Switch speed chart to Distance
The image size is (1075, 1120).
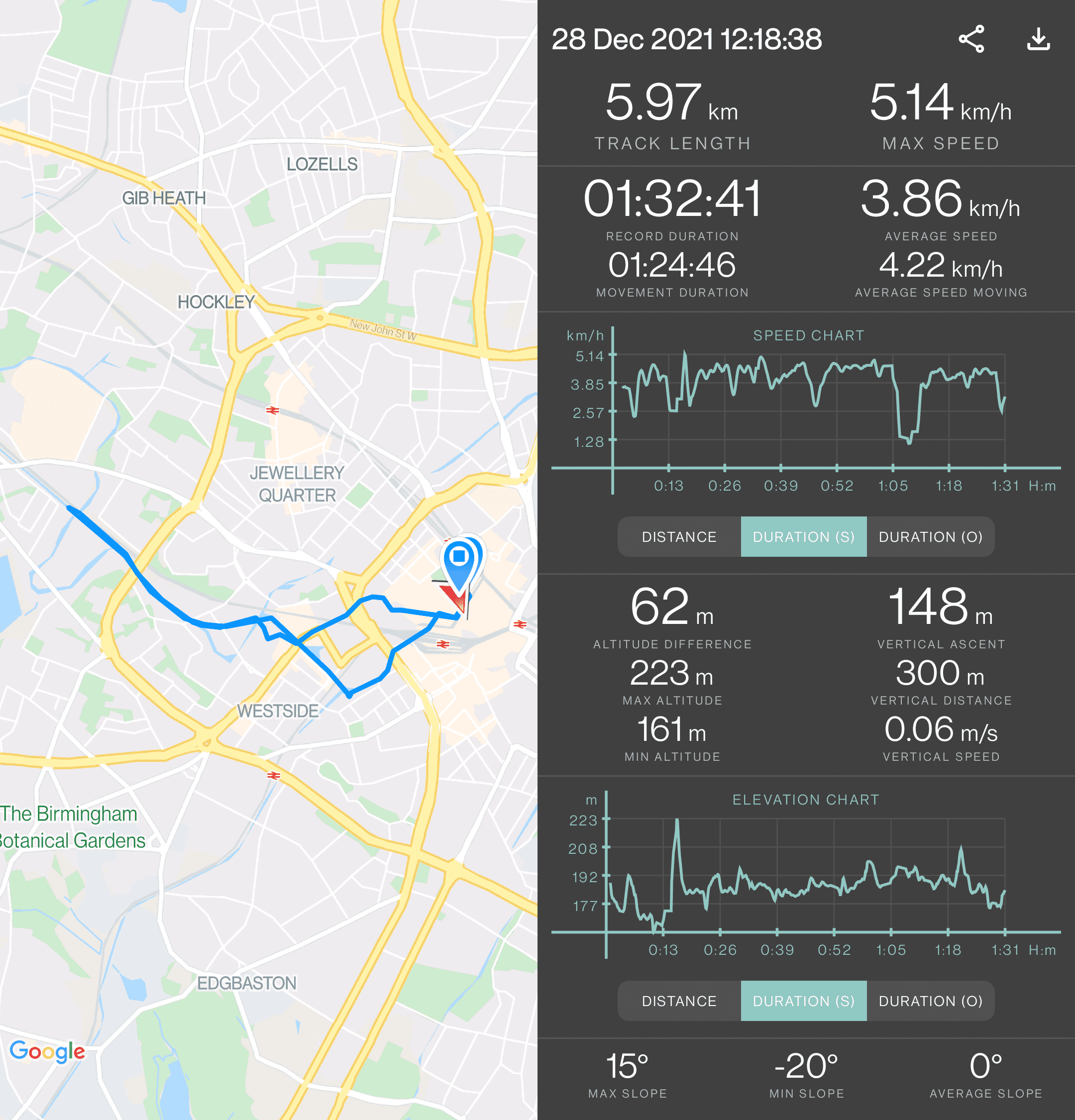tap(679, 536)
